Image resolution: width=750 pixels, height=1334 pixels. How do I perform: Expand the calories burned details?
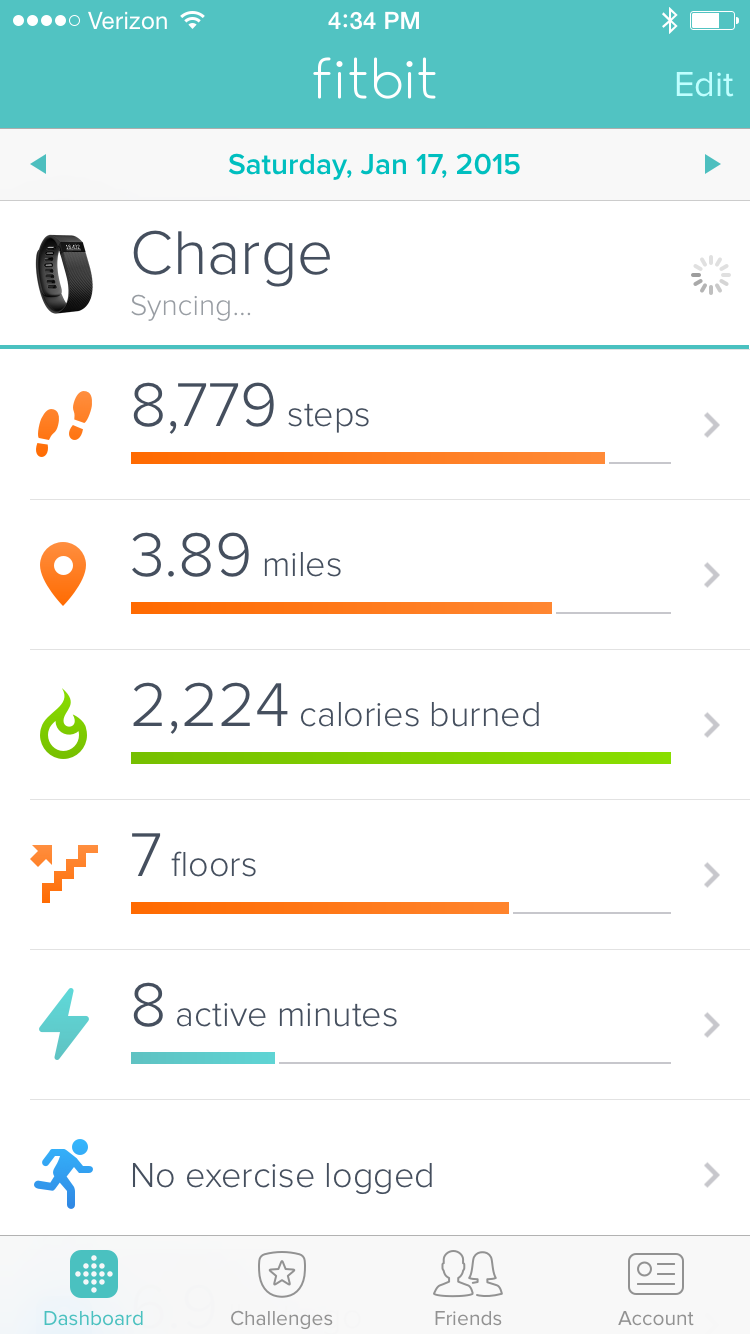click(x=711, y=725)
